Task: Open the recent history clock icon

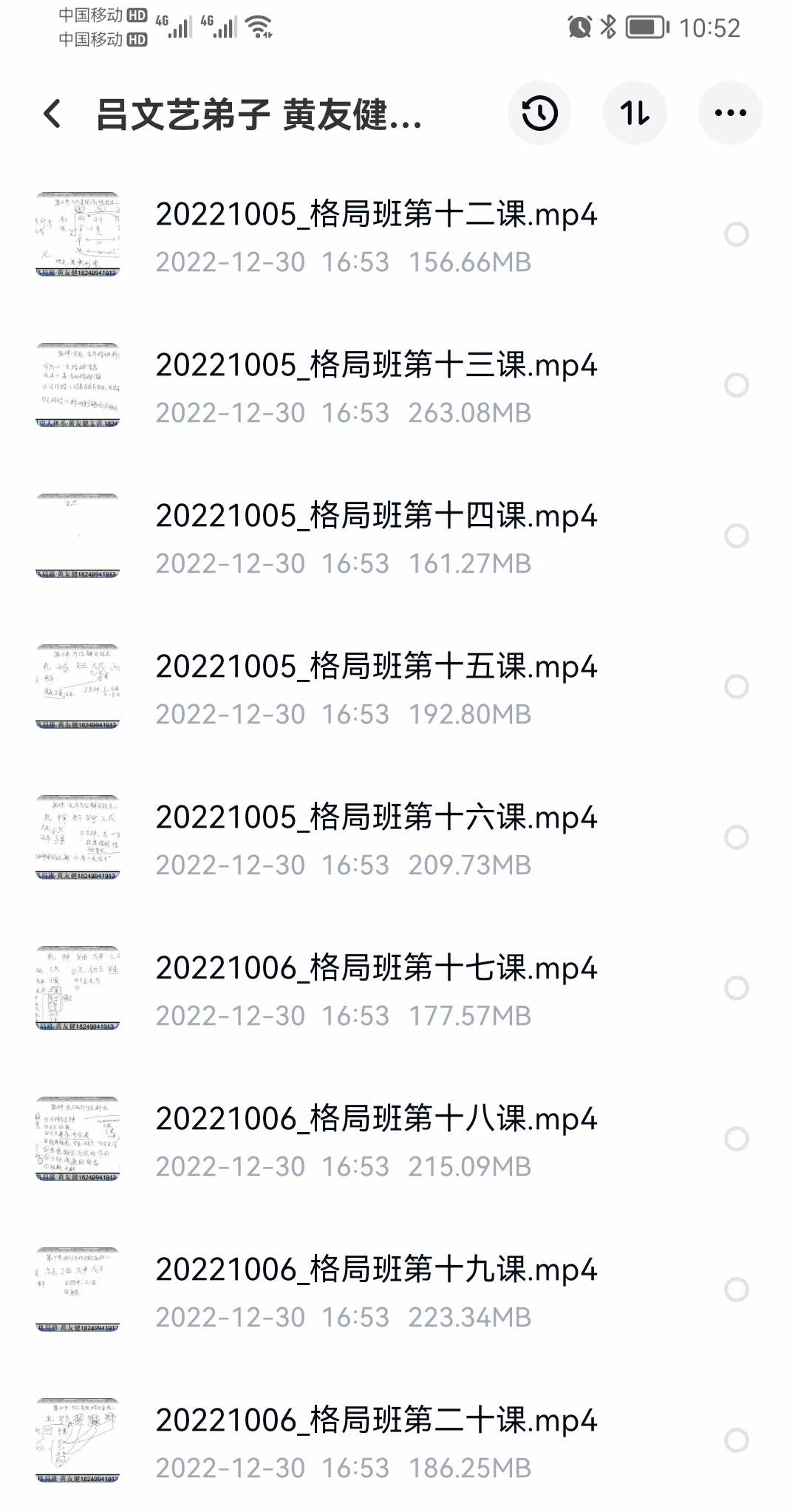Action: pos(539,113)
